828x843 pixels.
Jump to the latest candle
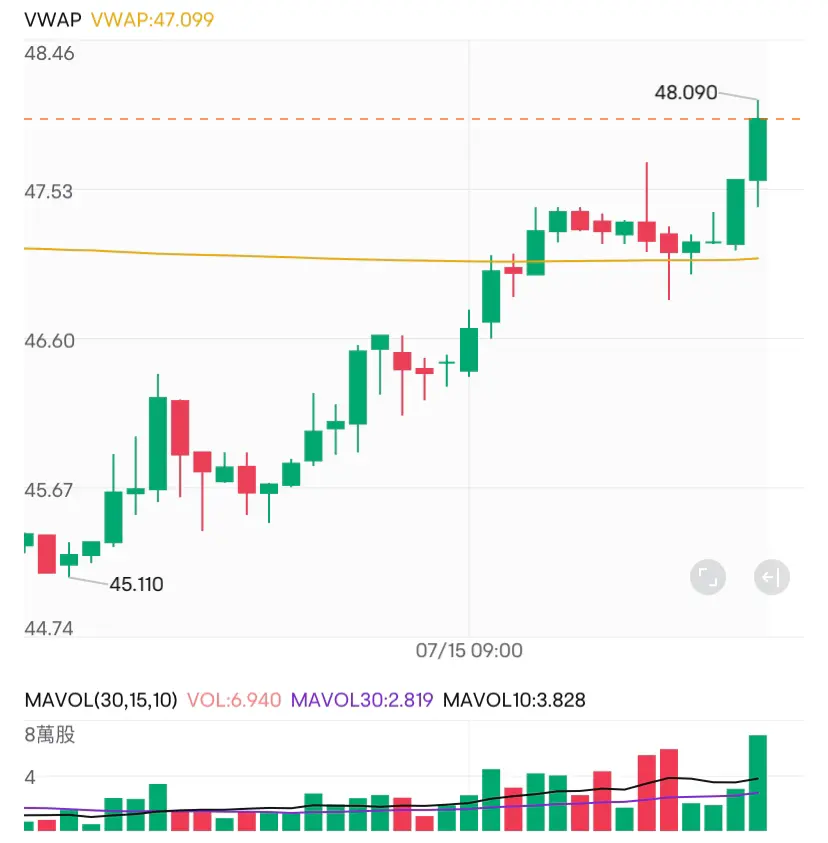[x=772, y=577]
